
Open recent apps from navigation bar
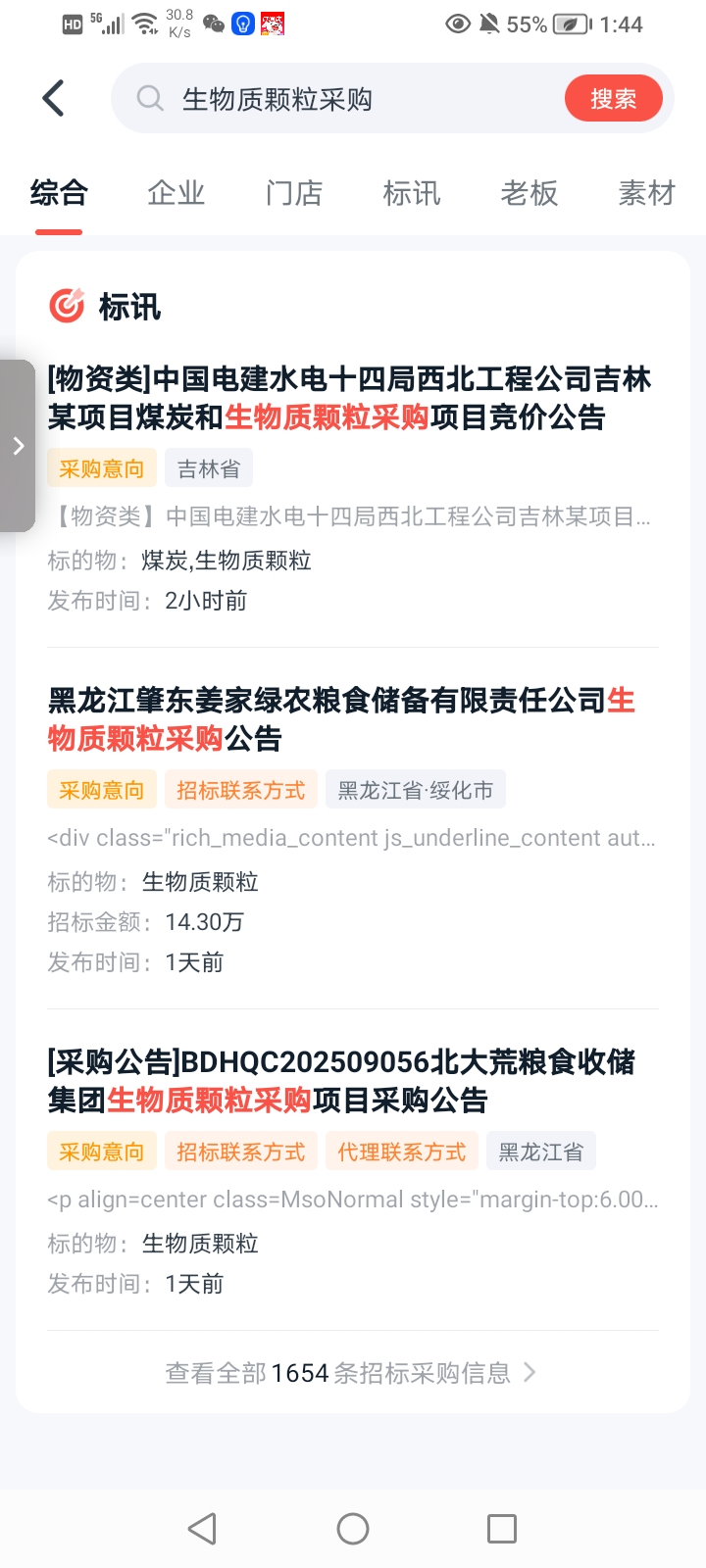501,1529
